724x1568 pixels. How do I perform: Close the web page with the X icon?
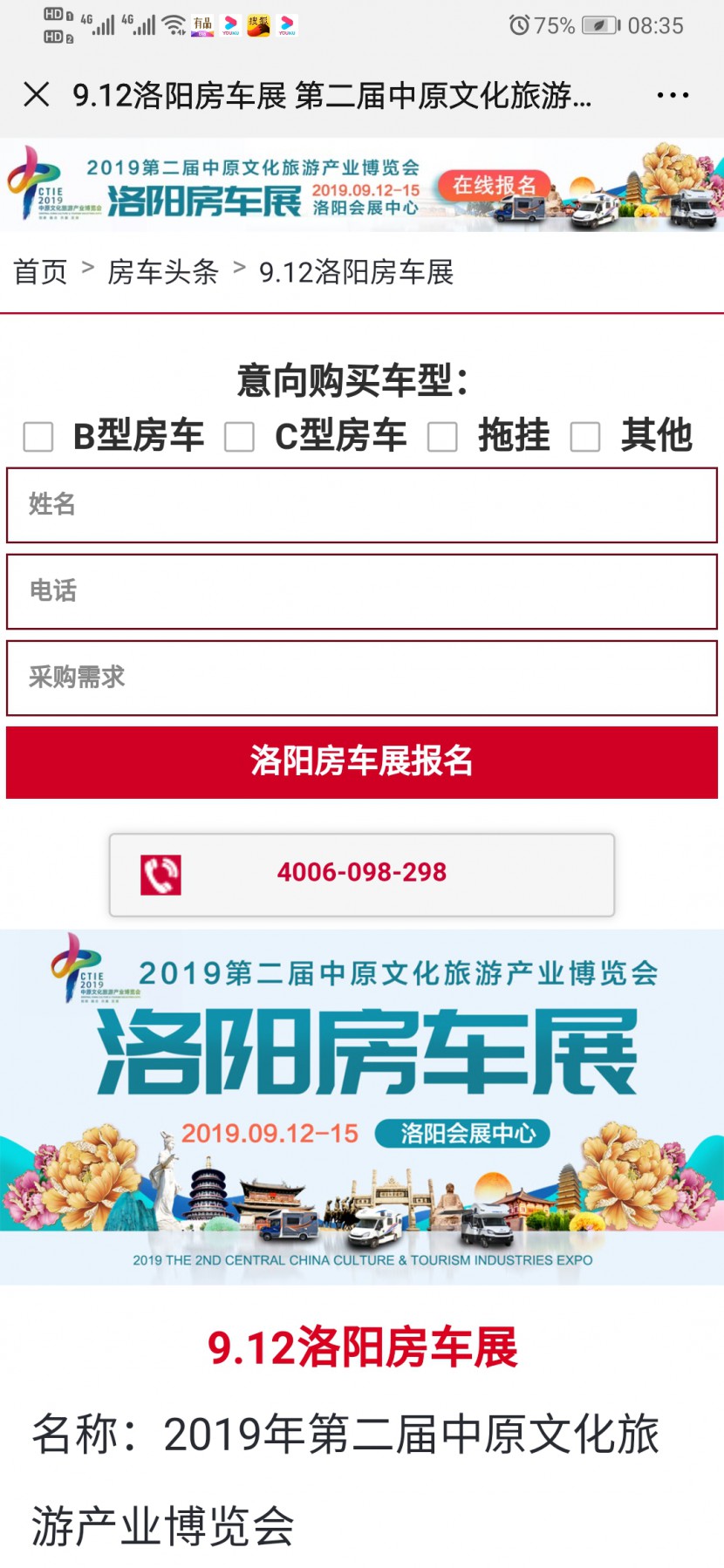coord(37,94)
